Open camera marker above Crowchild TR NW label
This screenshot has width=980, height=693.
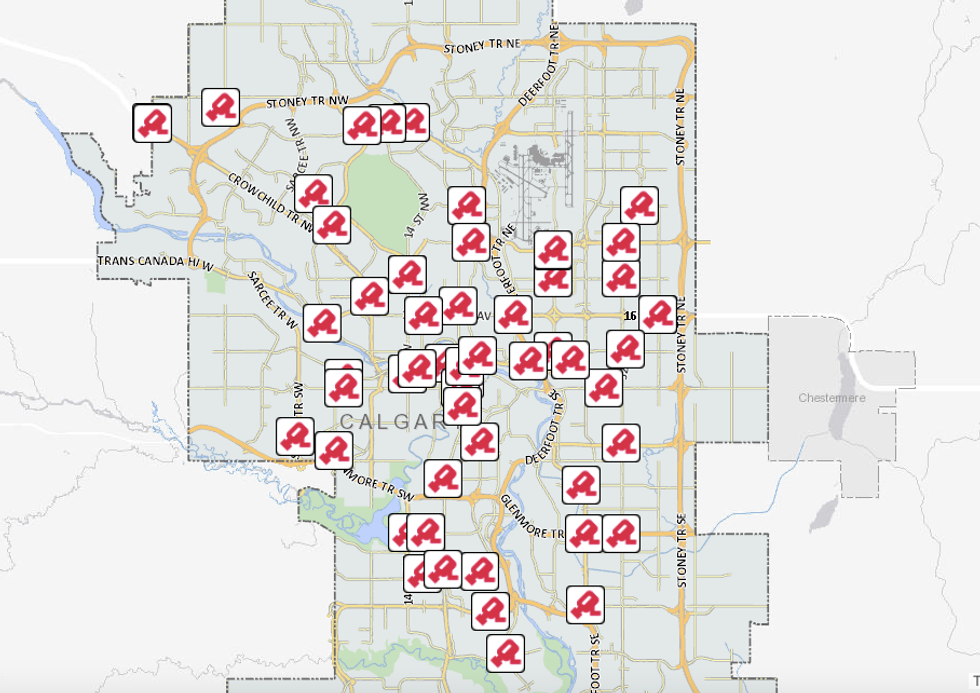(313, 193)
